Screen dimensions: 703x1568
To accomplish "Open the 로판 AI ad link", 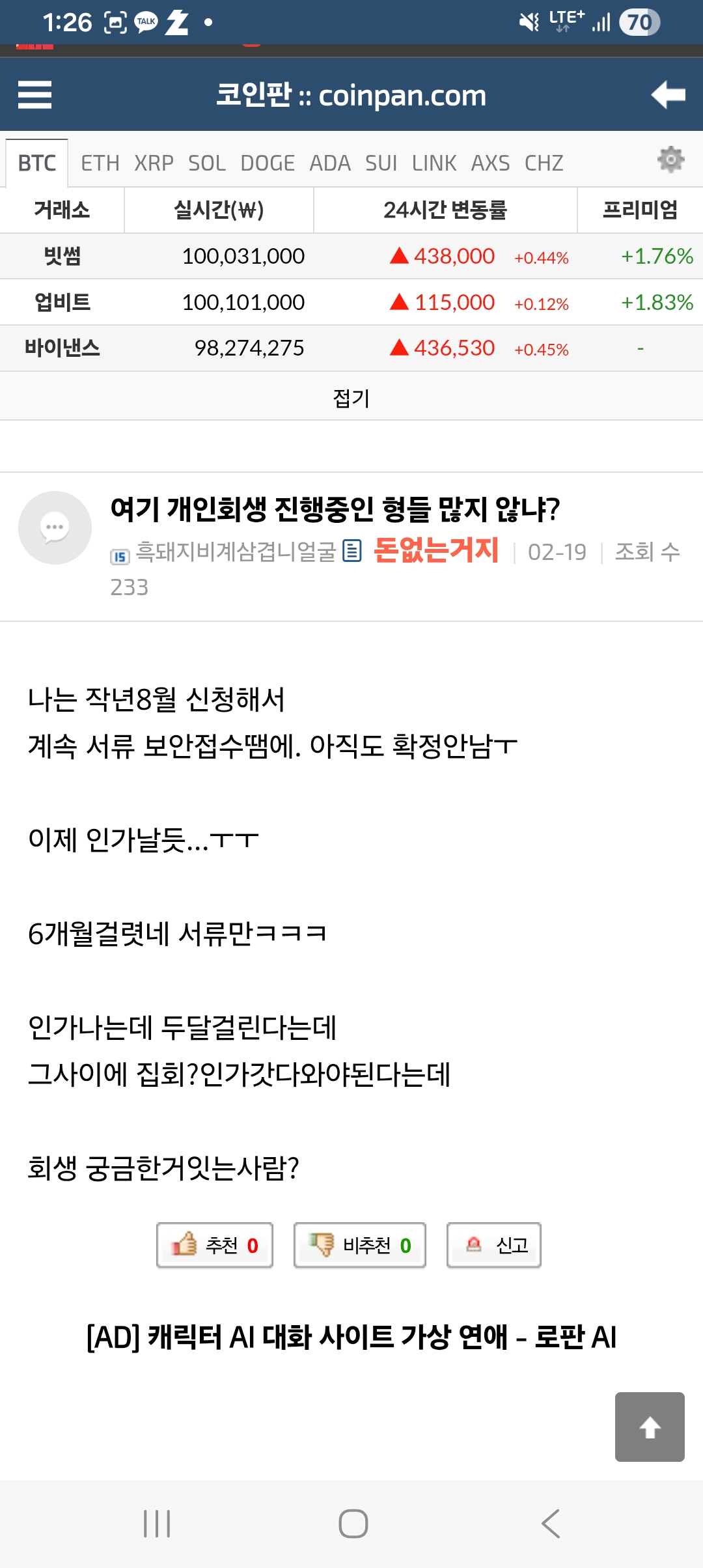I will point(351,1337).
